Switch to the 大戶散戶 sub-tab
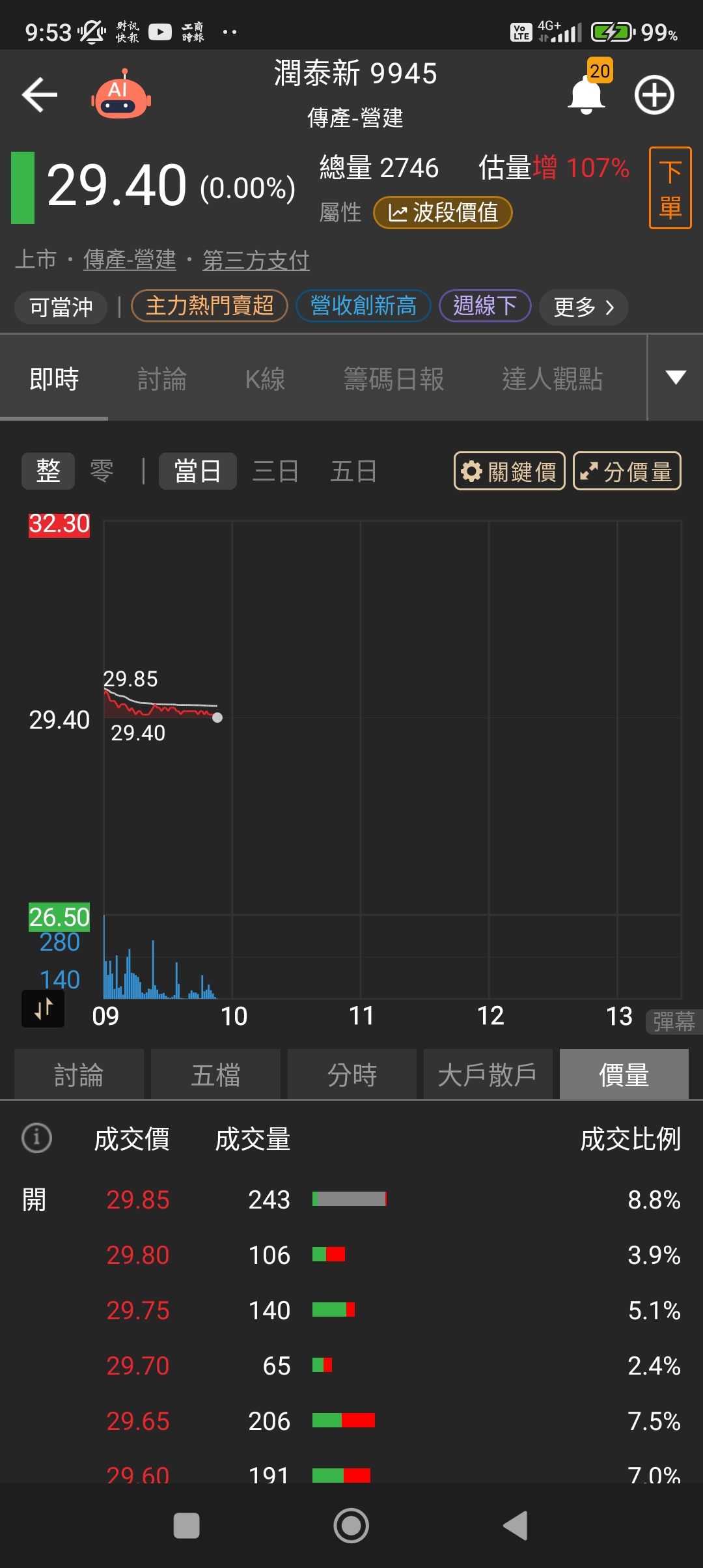This screenshot has height=1568, width=703. click(488, 1074)
